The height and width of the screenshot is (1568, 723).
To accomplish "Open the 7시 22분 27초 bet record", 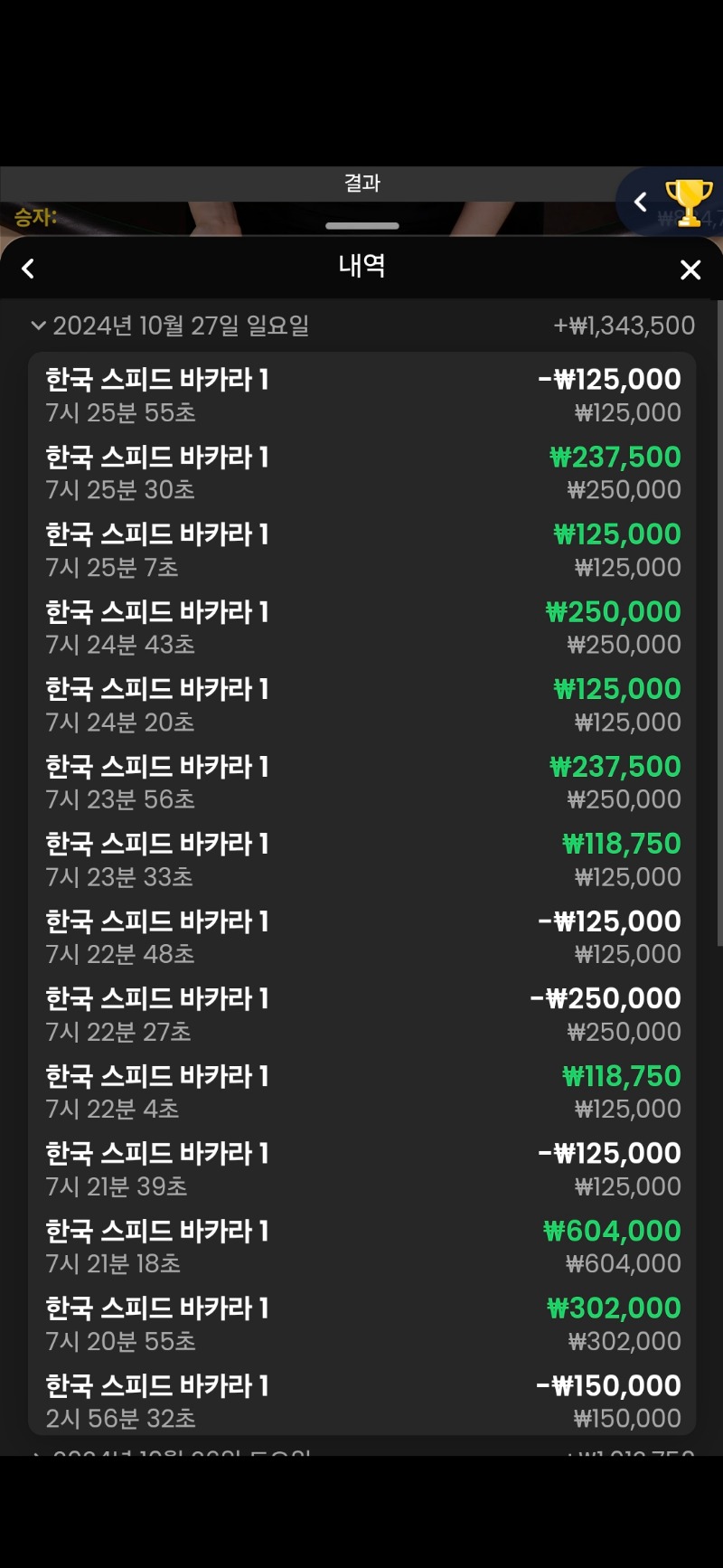I will point(361,1015).
